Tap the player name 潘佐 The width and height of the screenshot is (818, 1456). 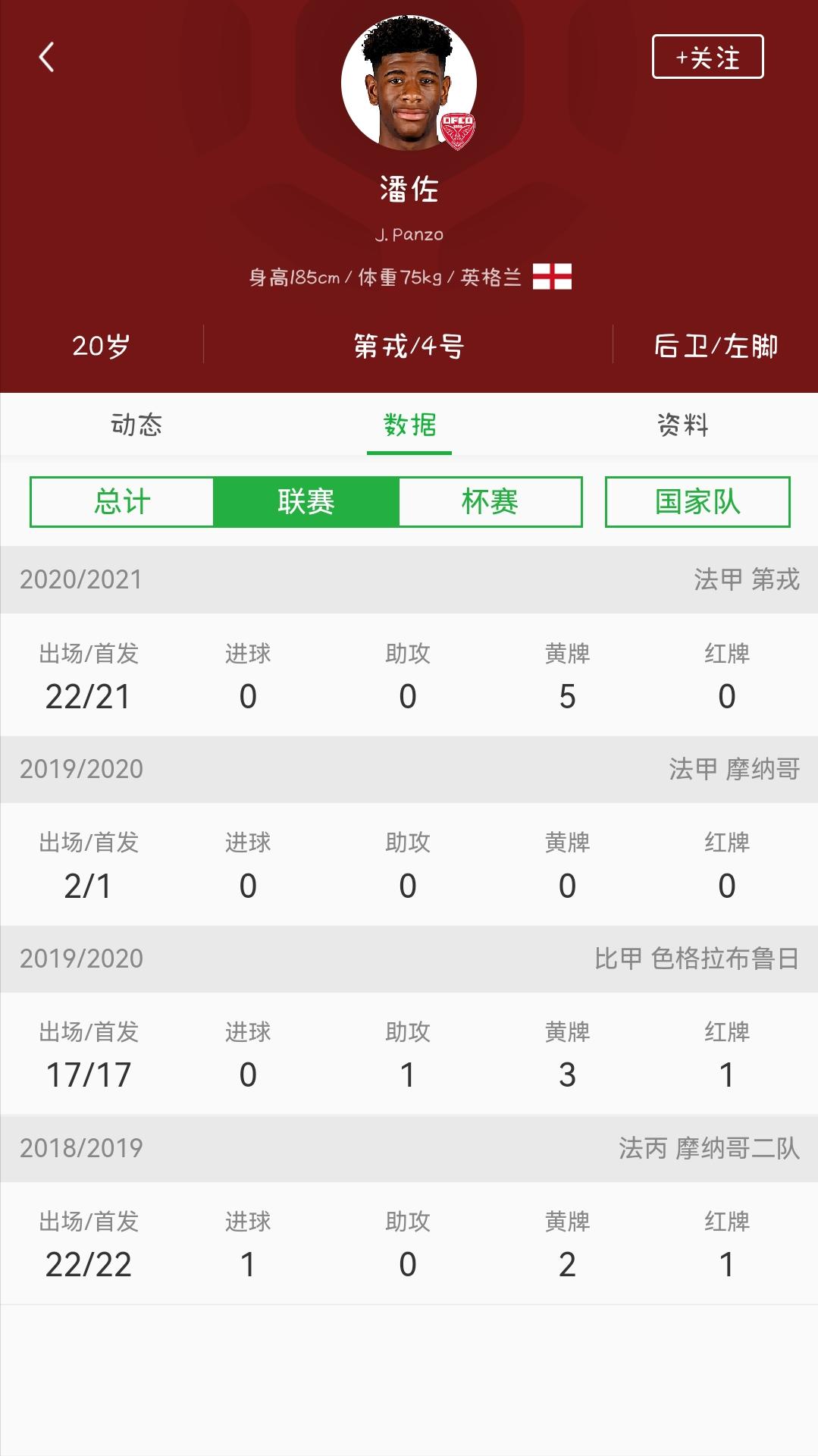[x=409, y=191]
